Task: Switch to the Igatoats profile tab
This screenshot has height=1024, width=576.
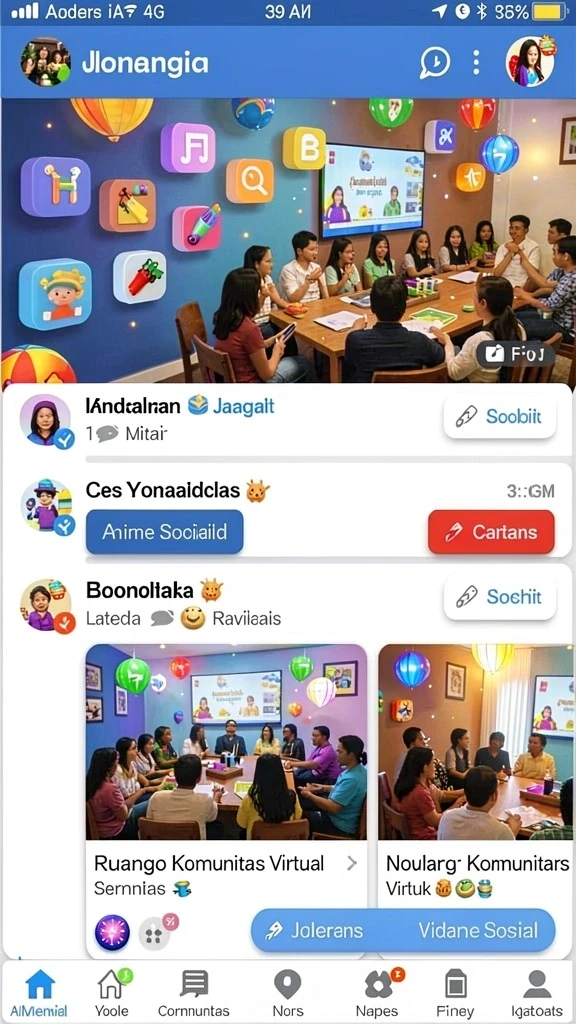Action: pyautogui.click(x=537, y=992)
